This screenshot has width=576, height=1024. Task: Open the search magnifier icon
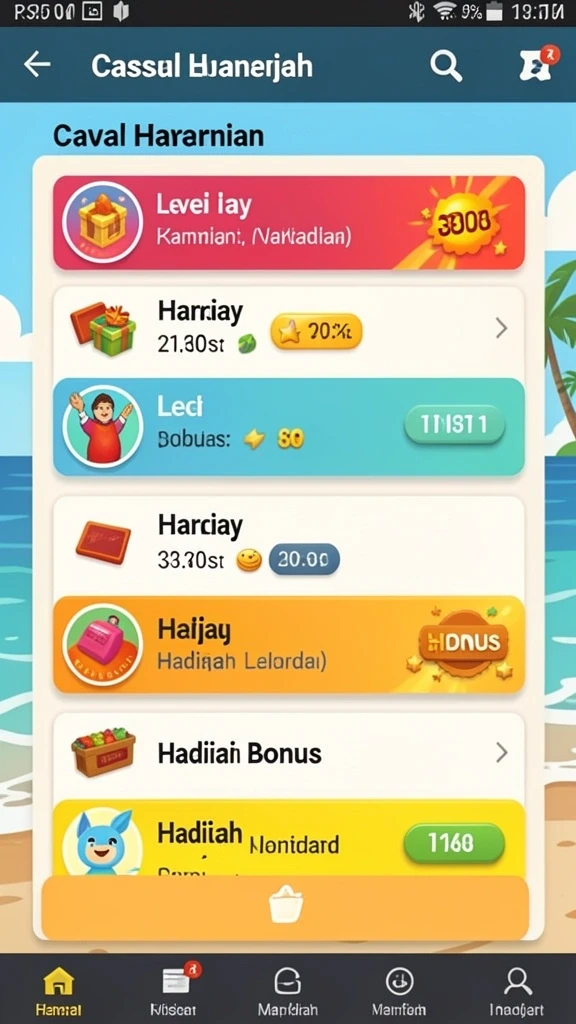click(446, 66)
